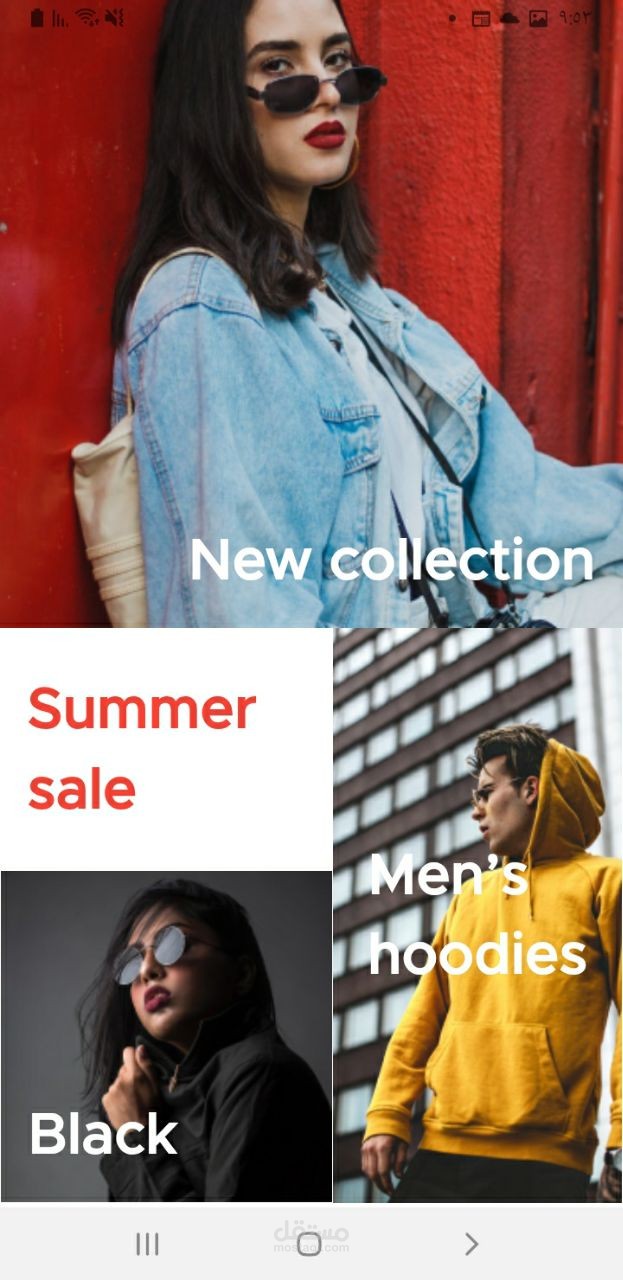
Task: Open recent apps from navigation bar
Action: (147, 1243)
